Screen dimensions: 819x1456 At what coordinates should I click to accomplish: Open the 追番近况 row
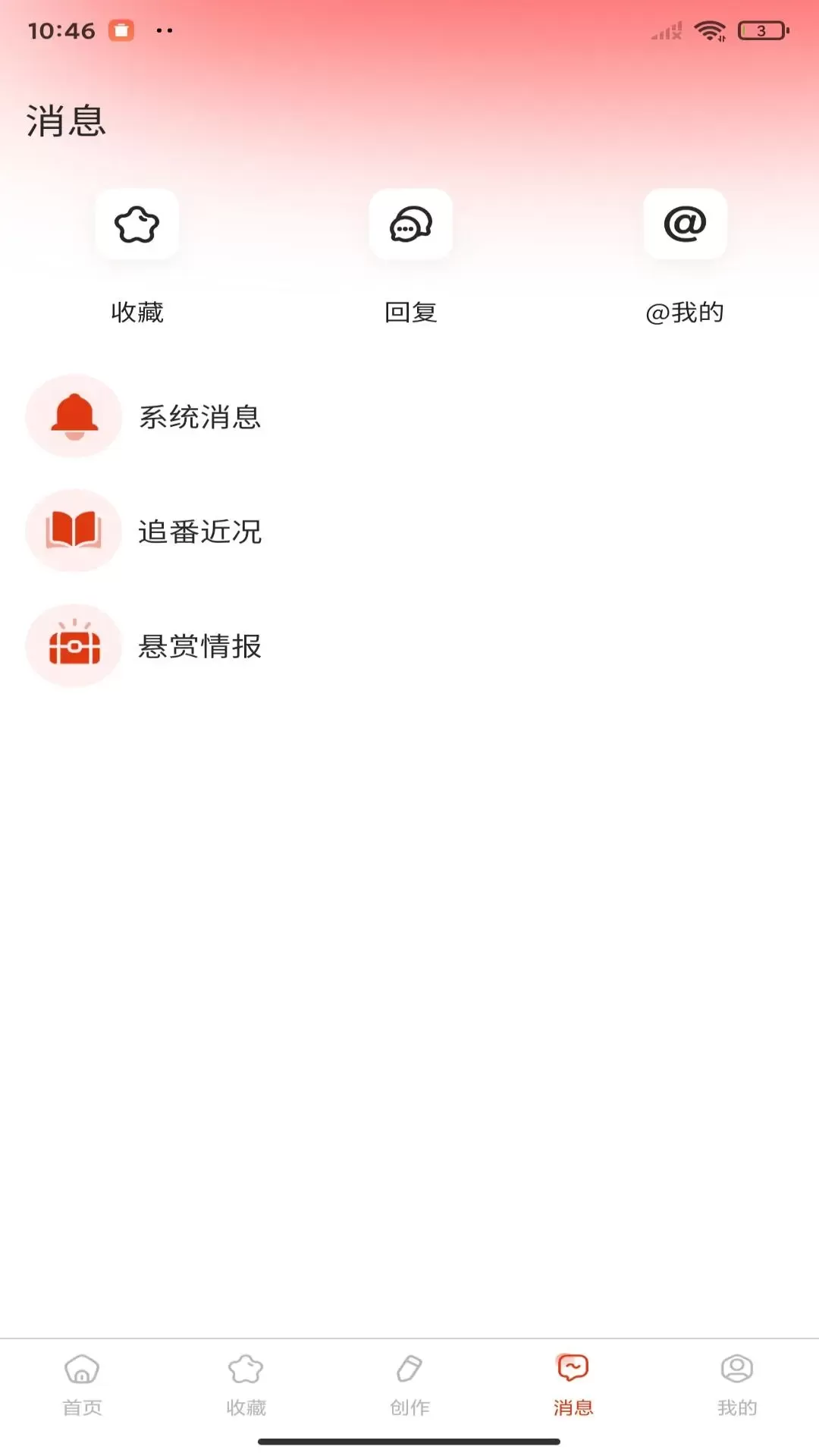coord(409,531)
